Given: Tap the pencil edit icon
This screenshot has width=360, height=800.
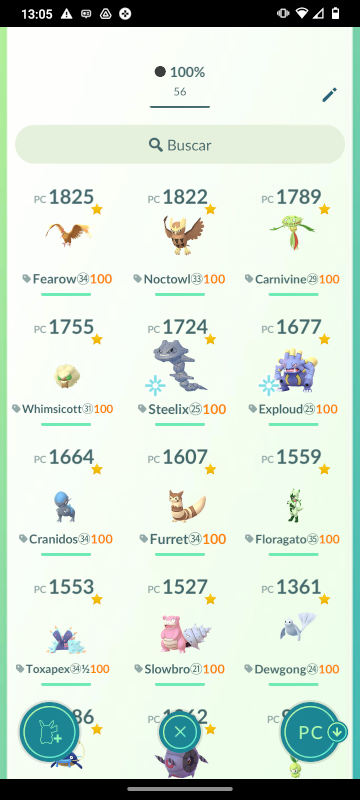Looking at the screenshot, I should coord(329,95).
